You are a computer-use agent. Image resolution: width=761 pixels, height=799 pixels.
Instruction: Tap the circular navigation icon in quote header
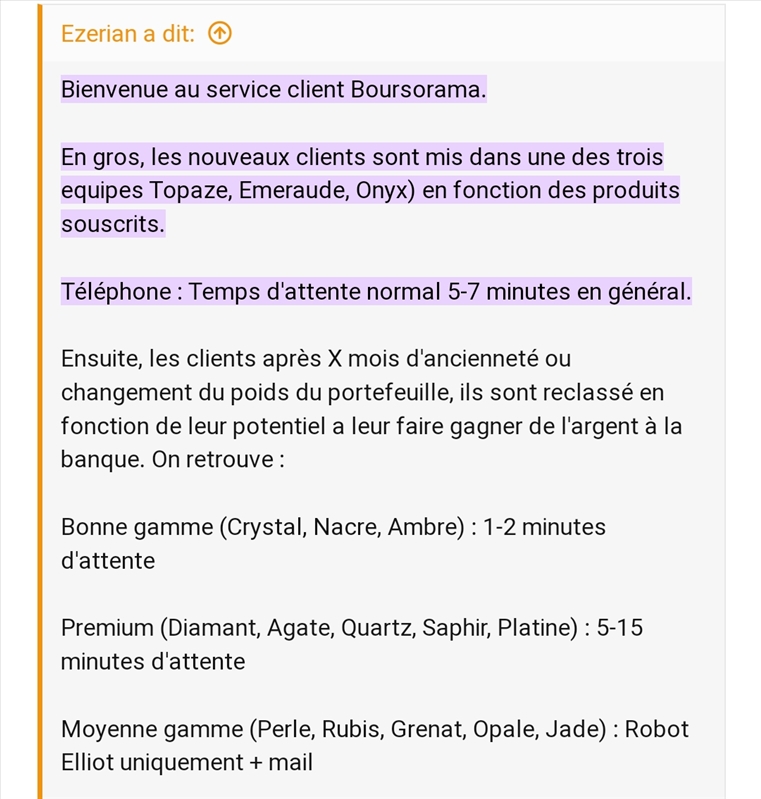222,31
